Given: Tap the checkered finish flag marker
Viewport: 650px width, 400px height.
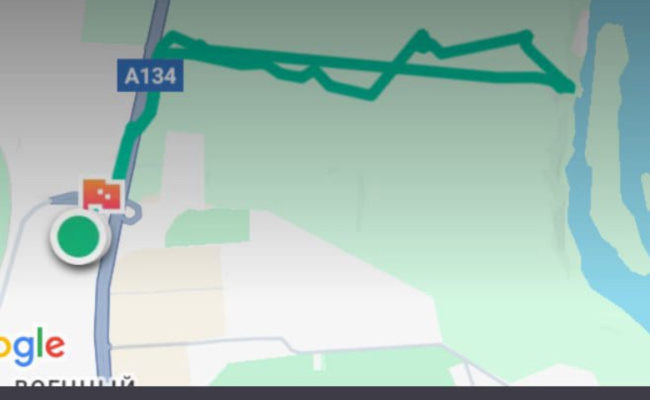Looking at the screenshot, I should coord(102,193).
